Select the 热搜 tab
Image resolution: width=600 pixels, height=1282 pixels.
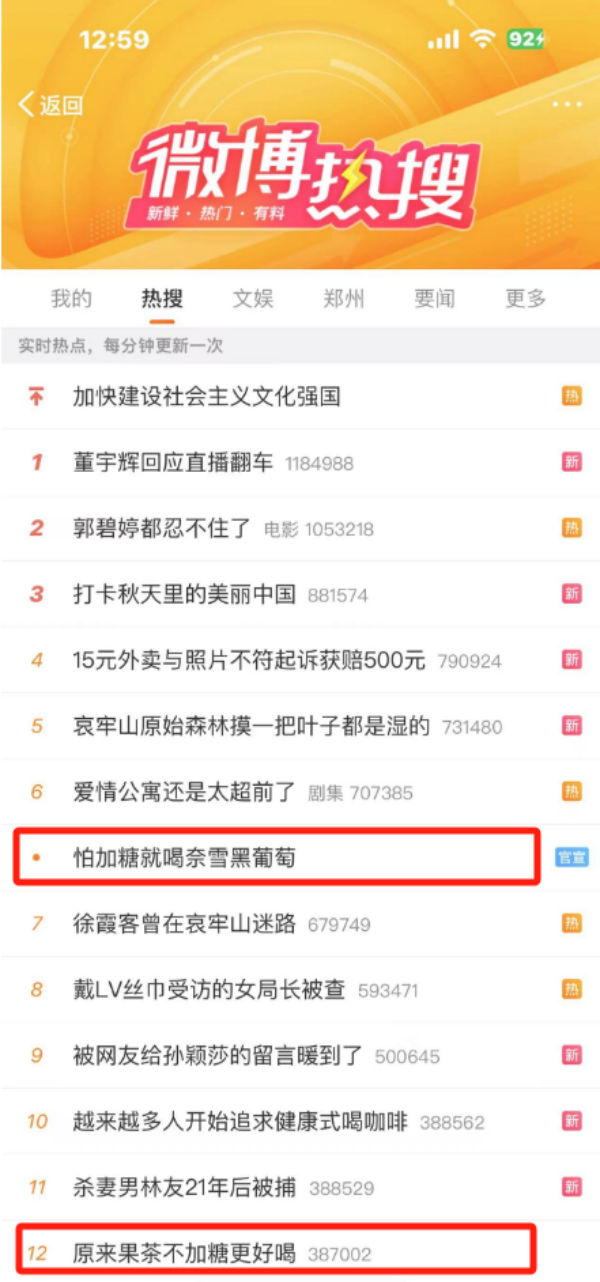pyautogui.click(x=162, y=298)
